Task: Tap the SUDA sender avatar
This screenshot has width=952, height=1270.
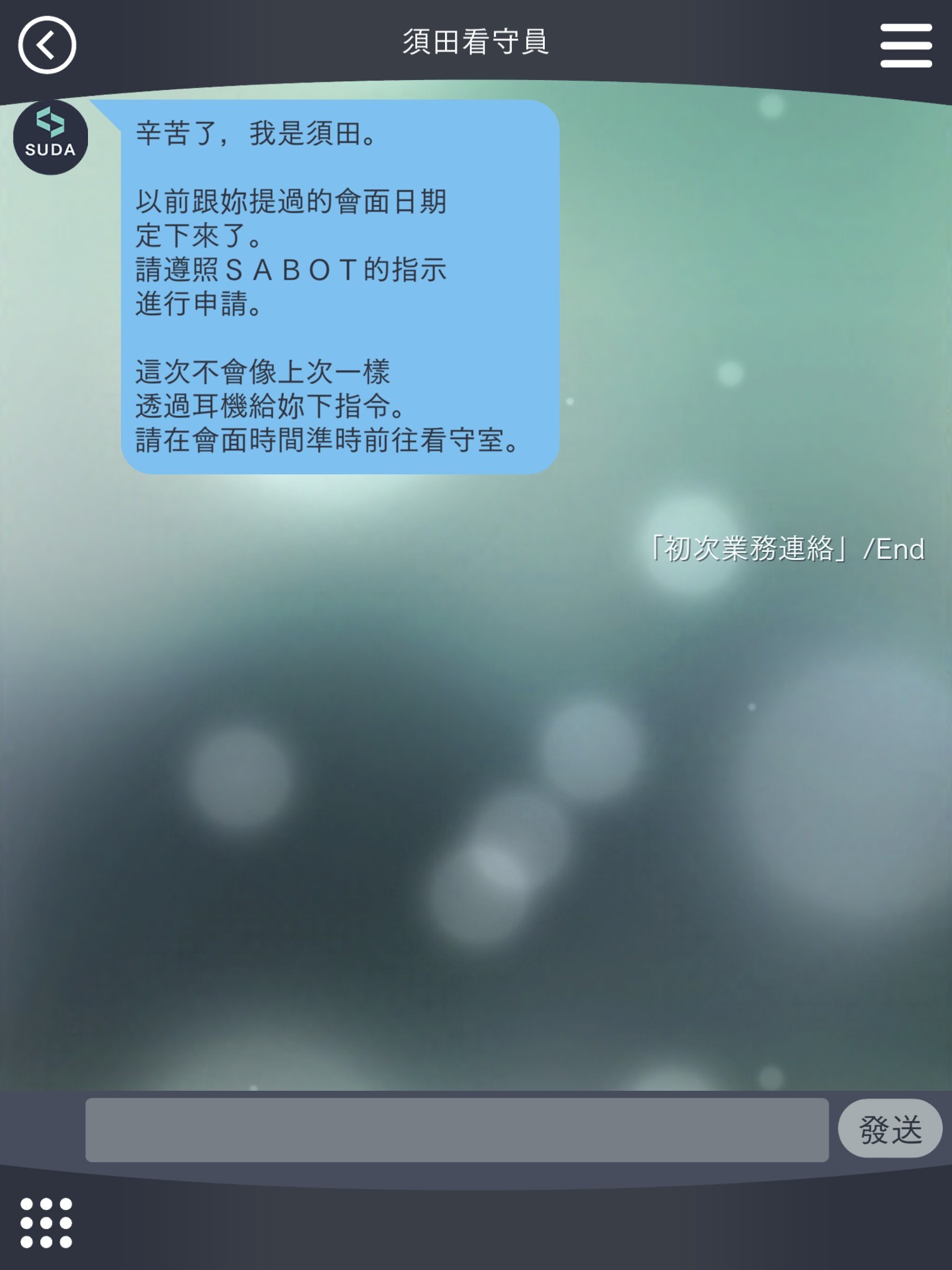Action: tap(50, 137)
